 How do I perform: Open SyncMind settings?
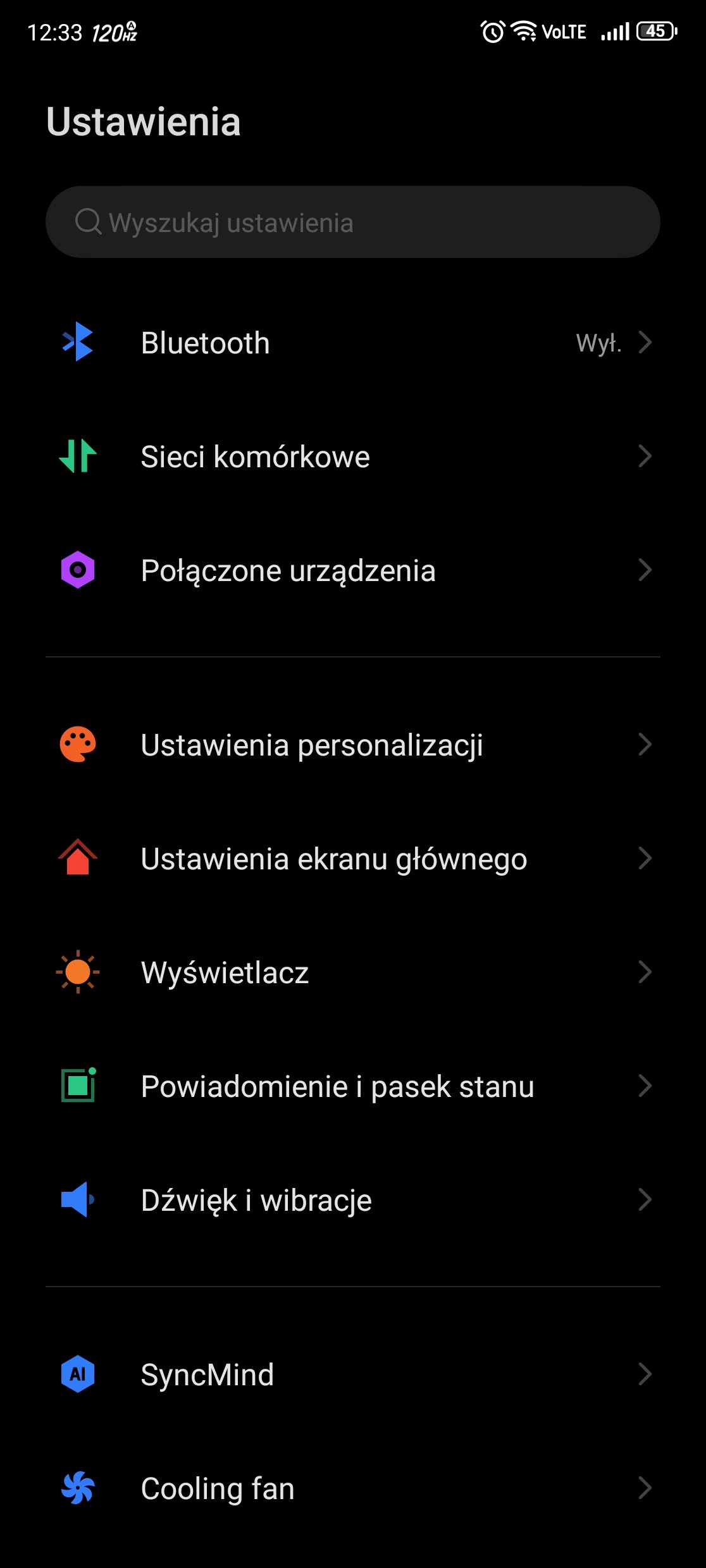coord(353,1374)
